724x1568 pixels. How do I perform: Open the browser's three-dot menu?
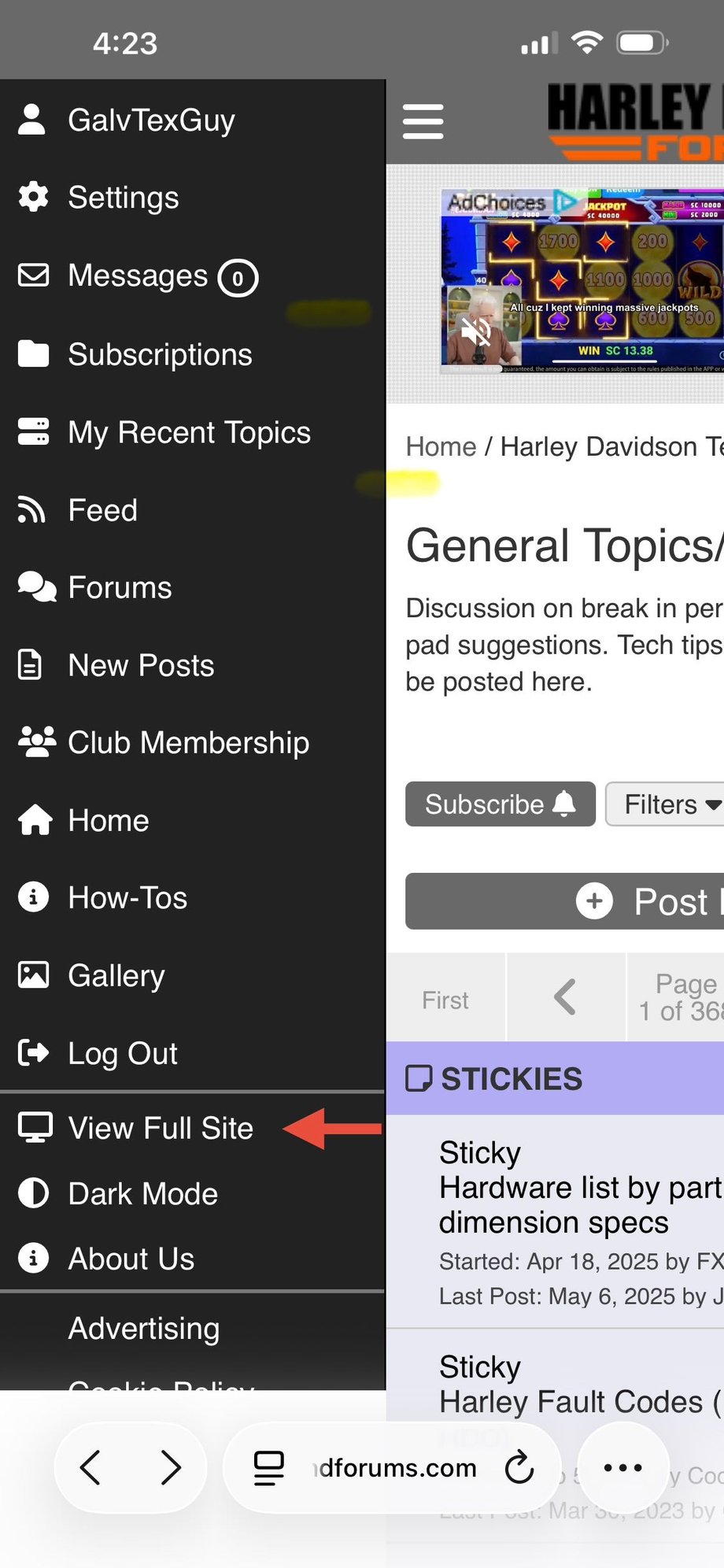coord(622,1468)
